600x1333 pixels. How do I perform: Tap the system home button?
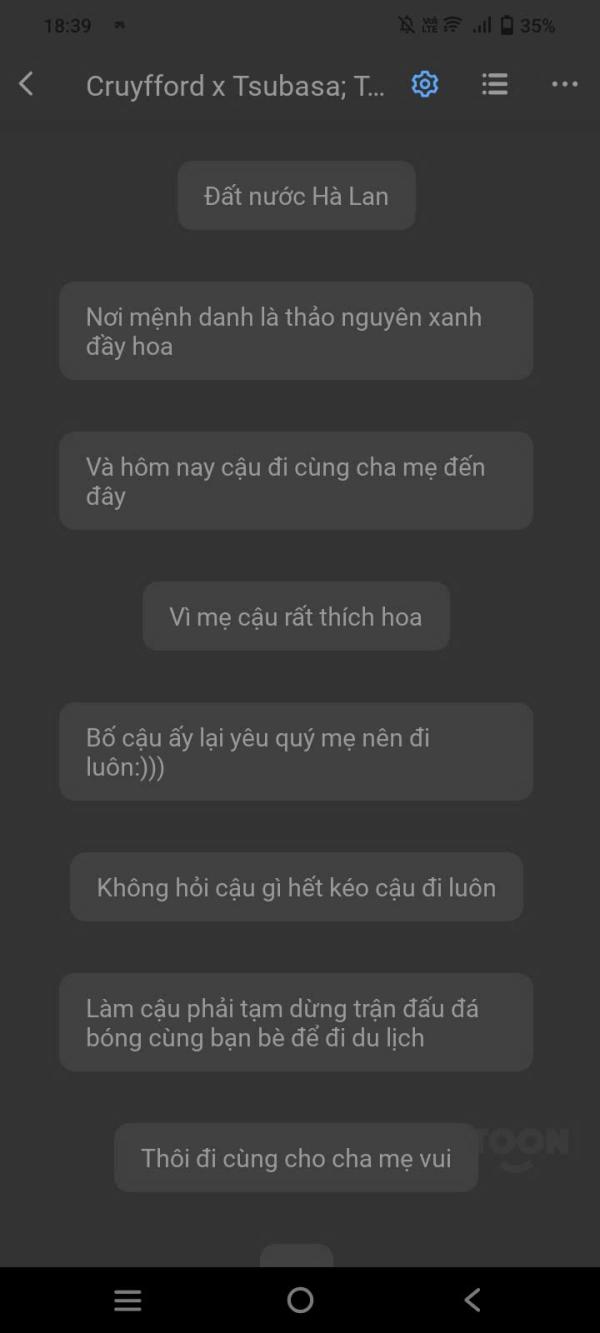pos(300,1300)
